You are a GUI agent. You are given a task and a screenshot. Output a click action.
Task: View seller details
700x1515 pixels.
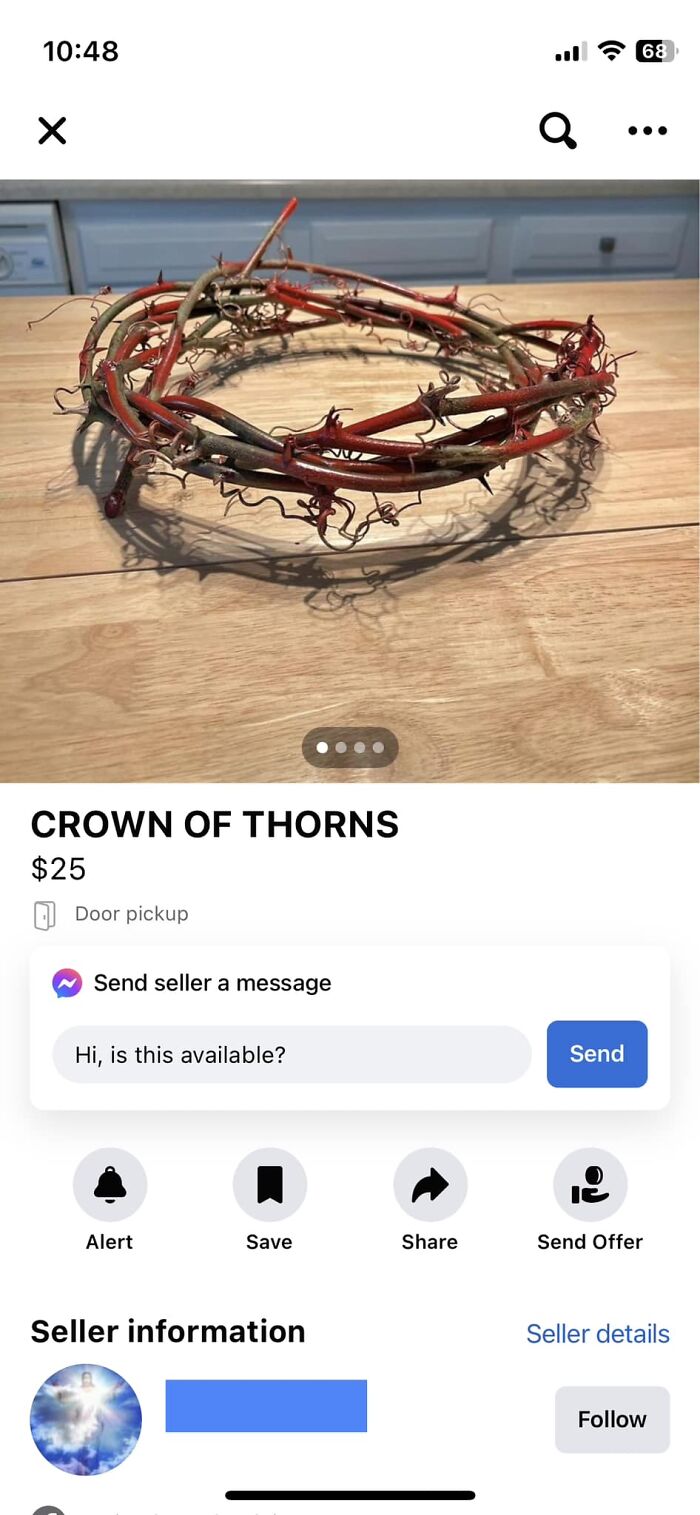pos(598,1334)
